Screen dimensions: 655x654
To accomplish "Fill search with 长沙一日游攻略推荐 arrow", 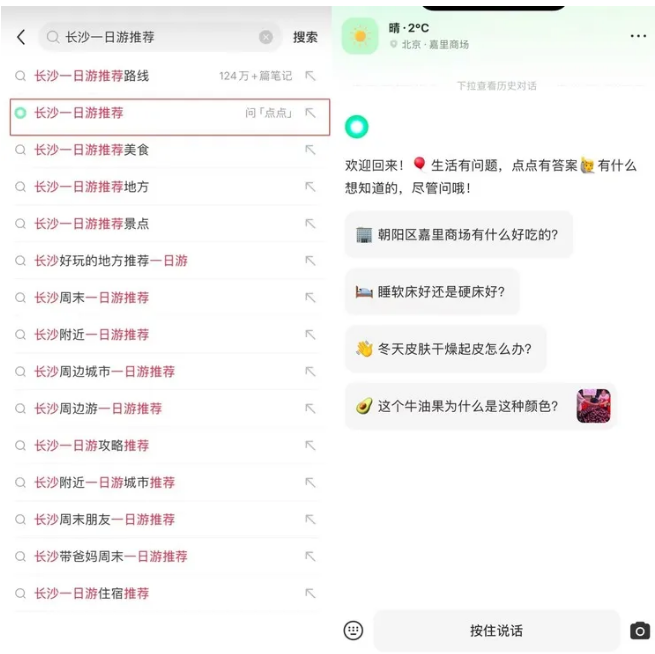I will click(x=310, y=446).
